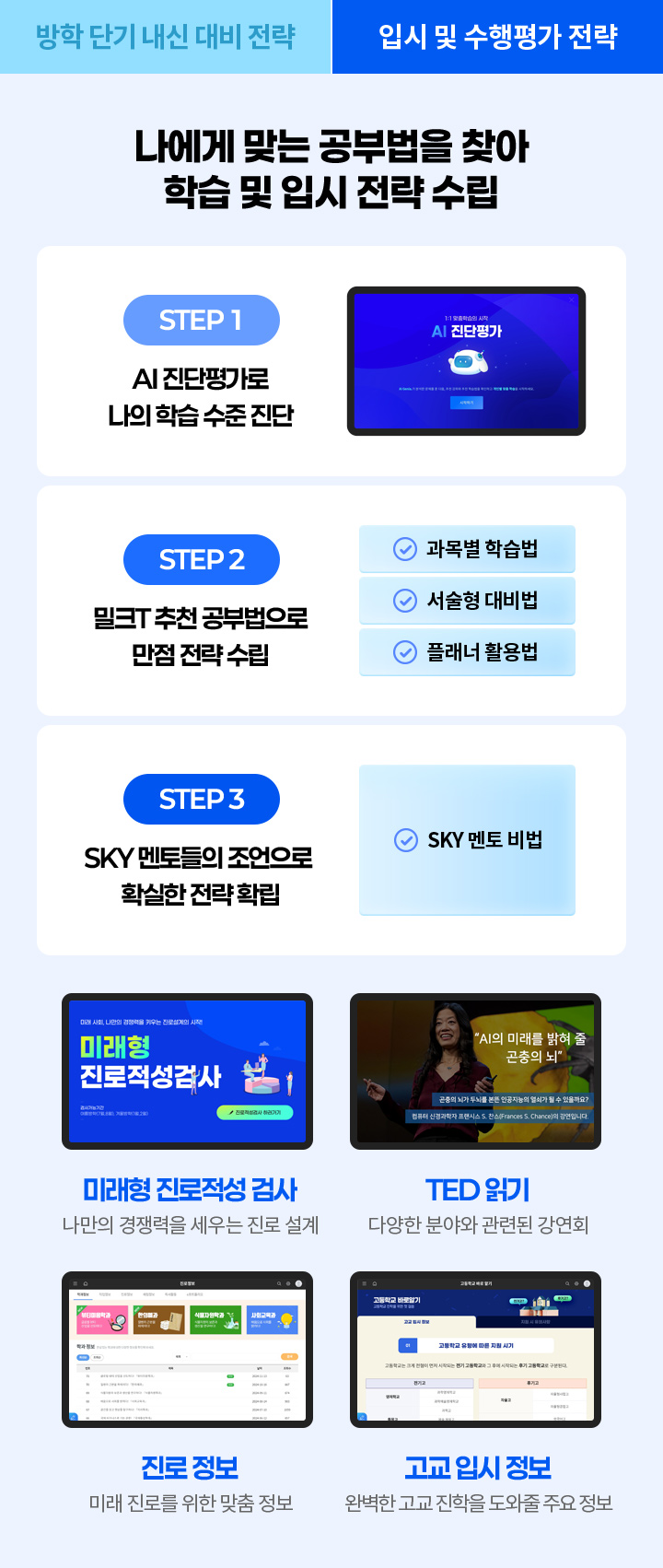Click the search icon on 고등학교 바로알기
This screenshot has height=1568, width=663.
click(x=566, y=1283)
